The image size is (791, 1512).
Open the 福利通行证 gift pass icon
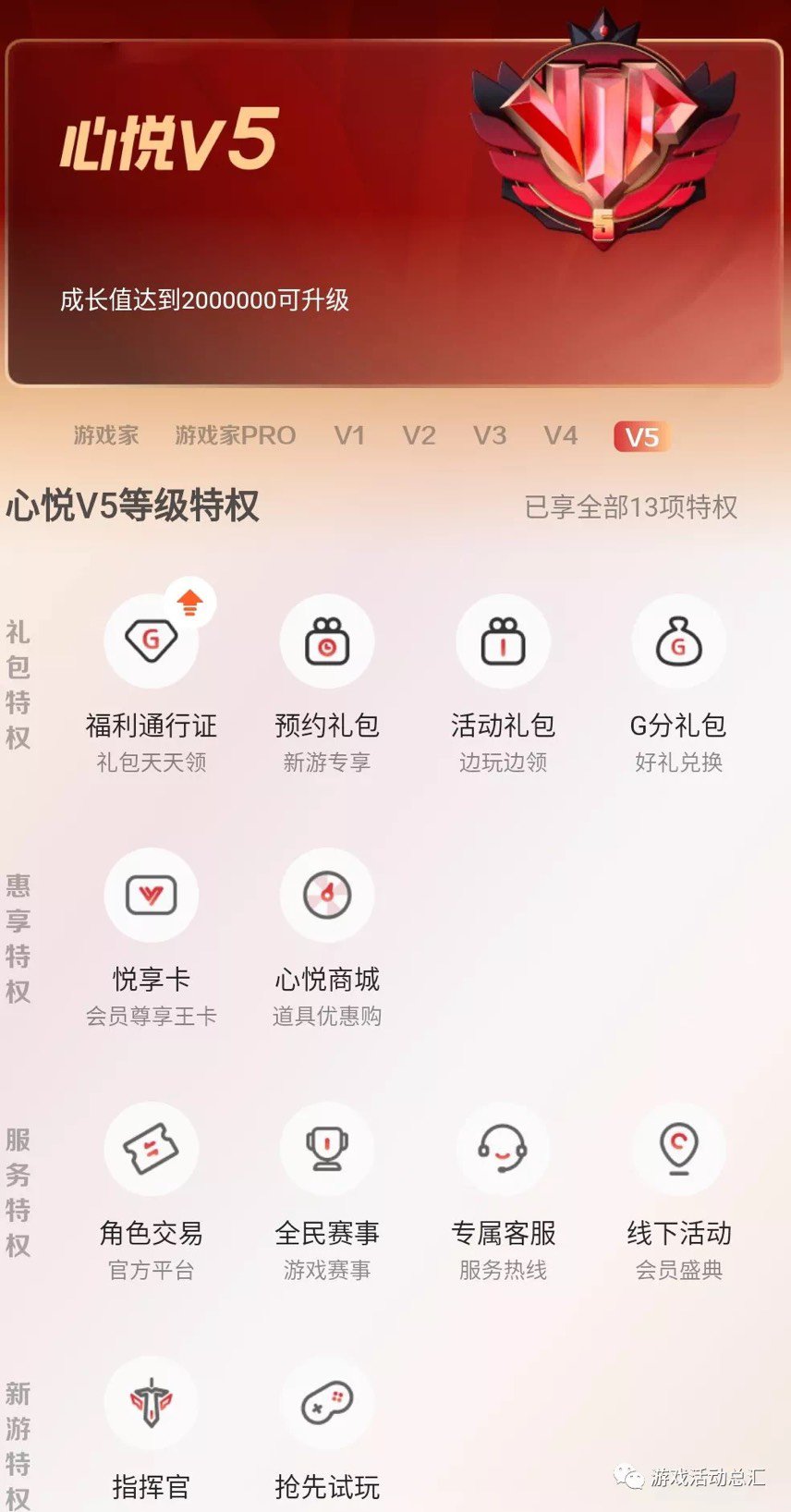(x=152, y=640)
